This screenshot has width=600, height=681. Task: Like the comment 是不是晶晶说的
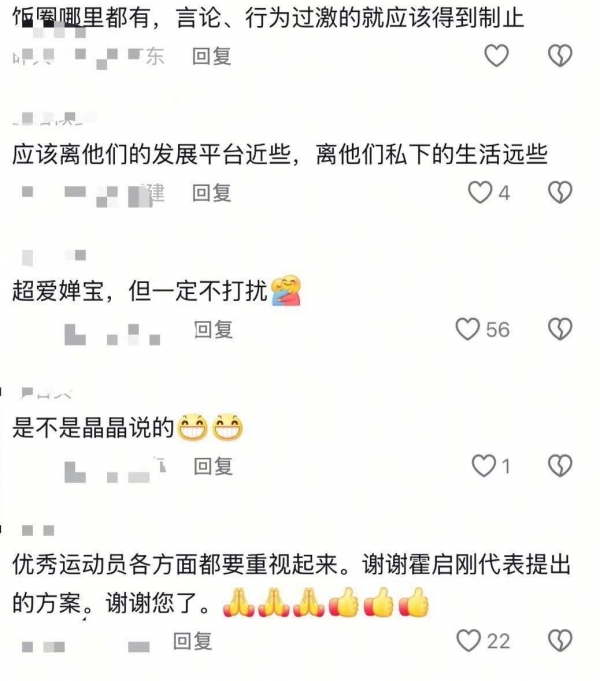[x=484, y=465]
